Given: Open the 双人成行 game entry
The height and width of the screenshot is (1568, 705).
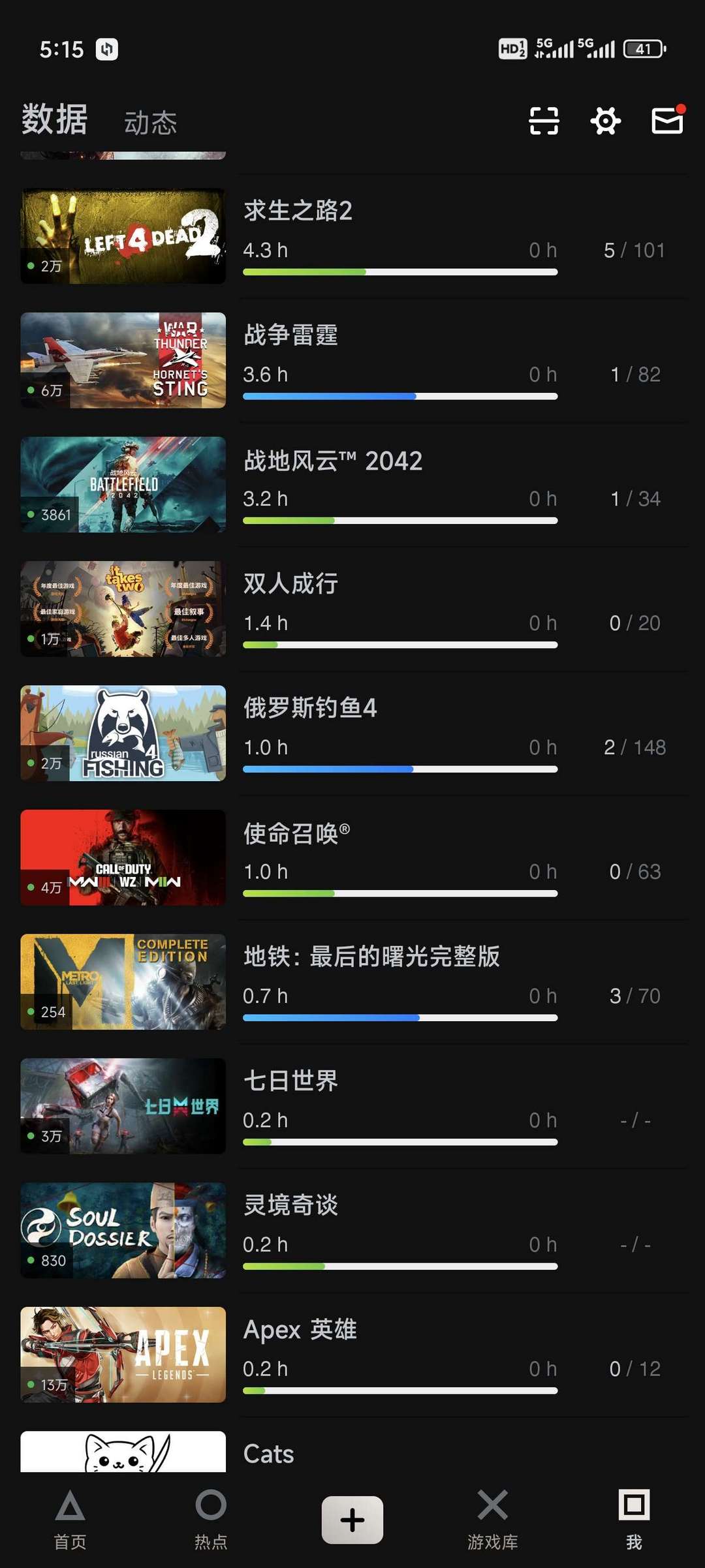Looking at the screenshot, I should (x=354, y=609).
